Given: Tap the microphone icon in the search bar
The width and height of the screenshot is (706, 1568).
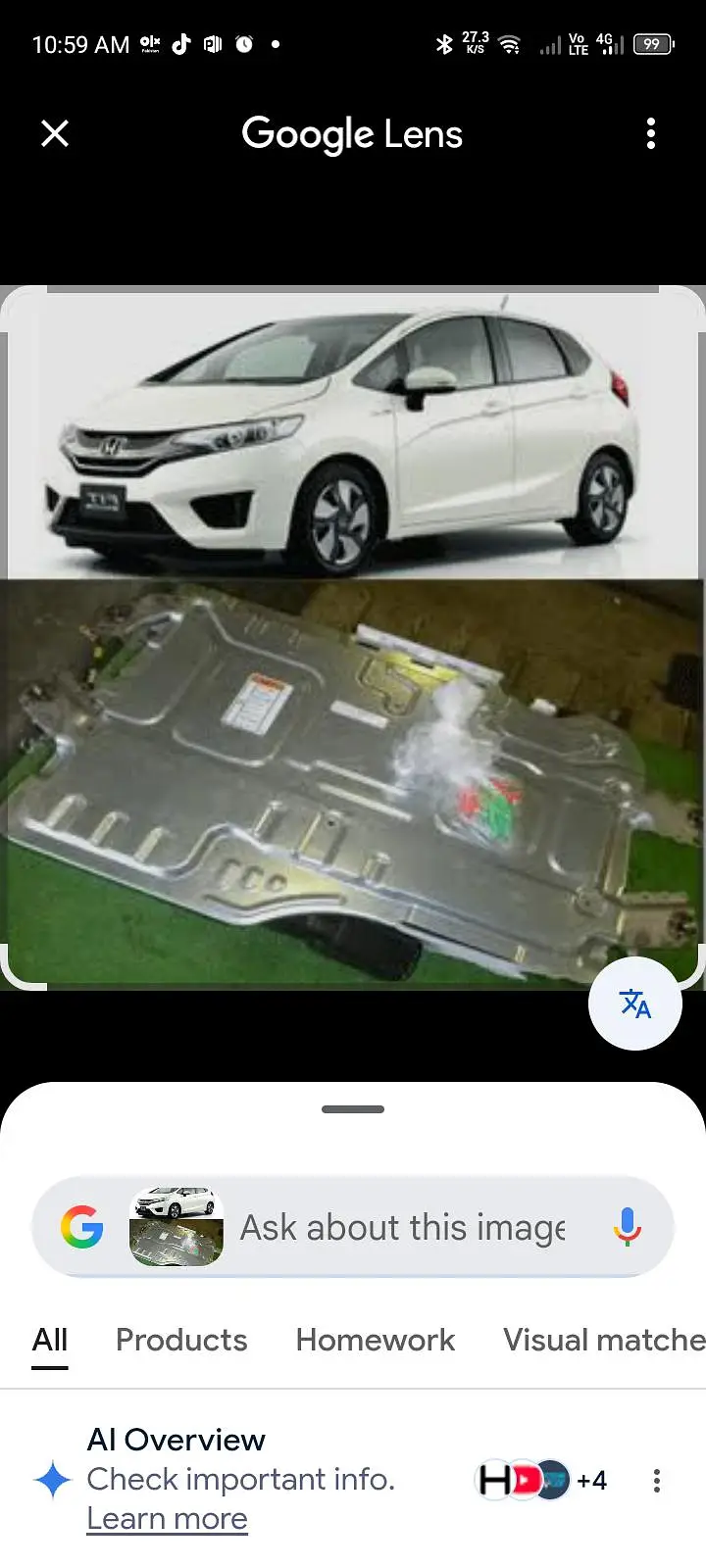Looking at the screenshot, I should 625,1226.
